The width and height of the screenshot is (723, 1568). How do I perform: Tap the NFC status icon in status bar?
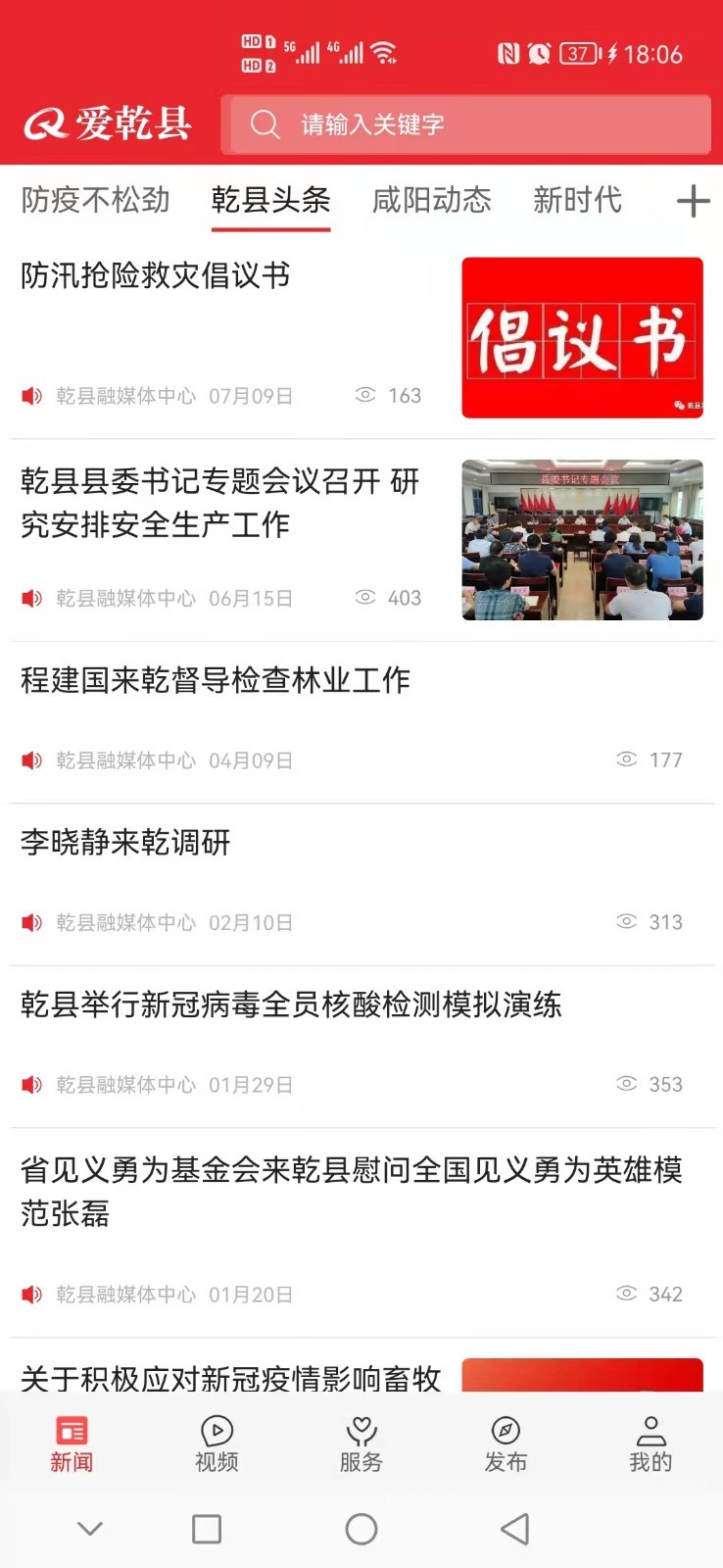coord(507,54)
